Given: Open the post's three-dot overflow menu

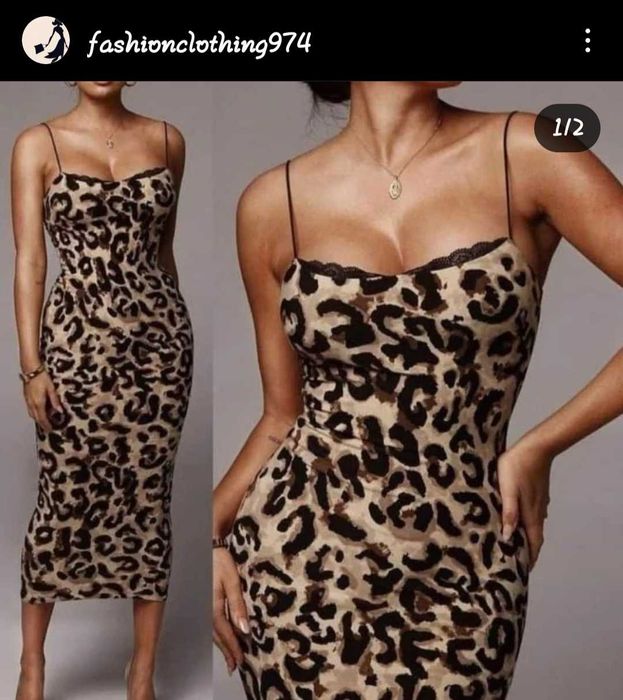Looking at the screenshot, I should coord(587,41).
